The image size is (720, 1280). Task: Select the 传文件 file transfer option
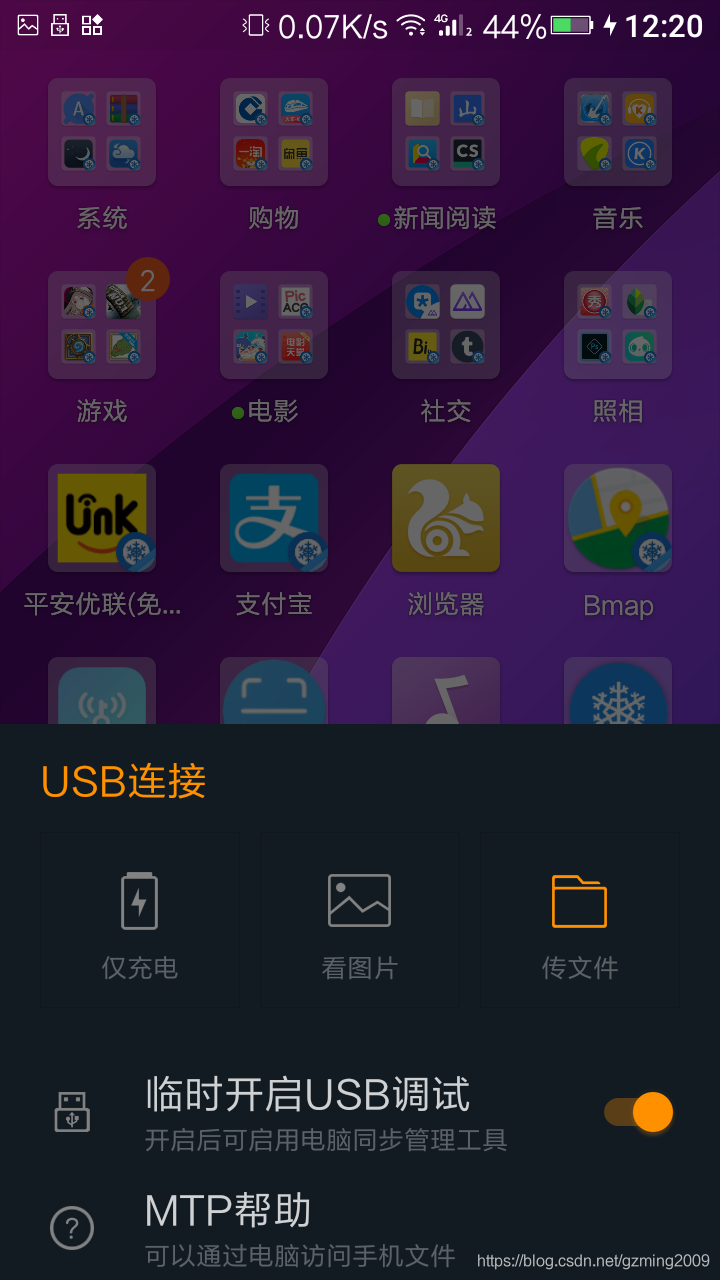tap(580, 920)
